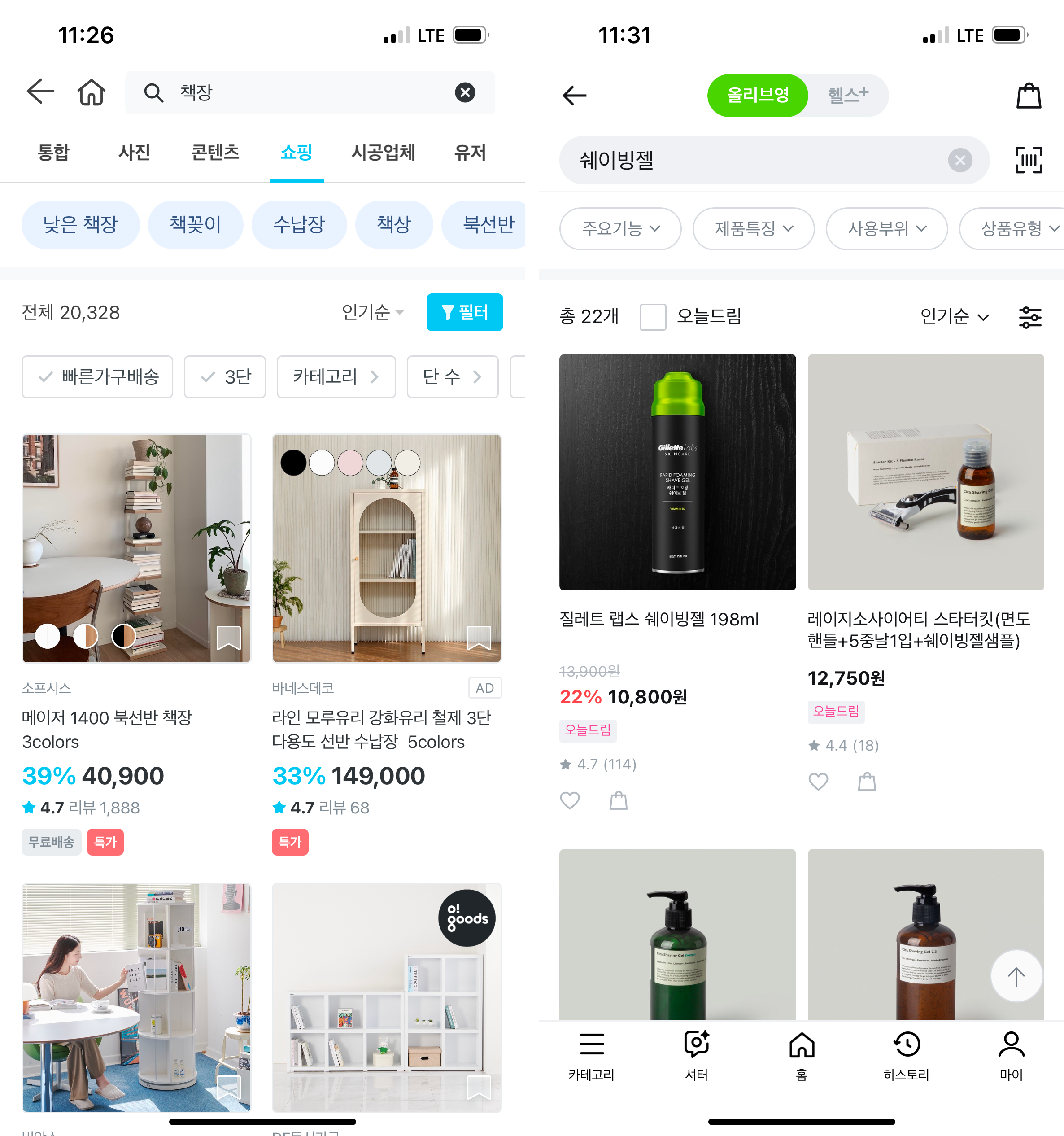Tap the scroll-to-top arrow button
The width and height of the screenshot is (1064, 1136).
point(1017,976)
